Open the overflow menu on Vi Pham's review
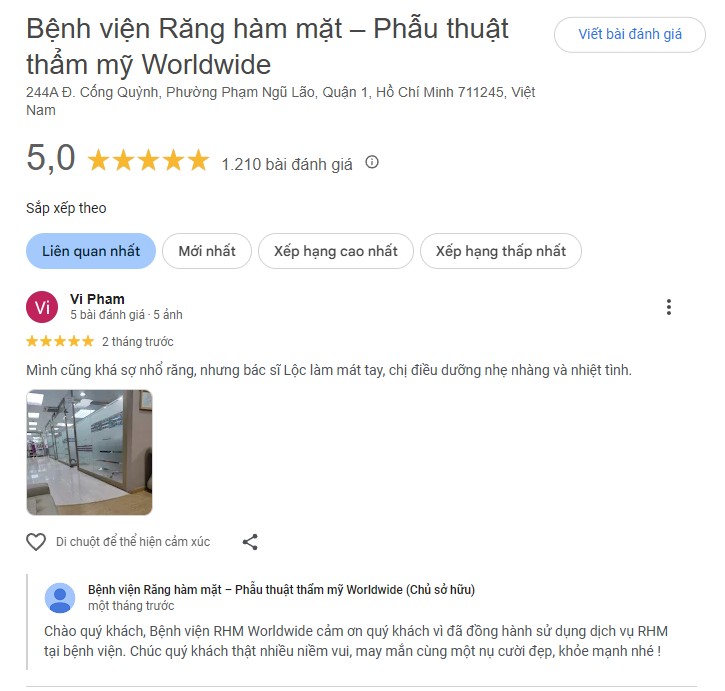The height and width of the screenshot is (691, 725). (x=669, y=307)
